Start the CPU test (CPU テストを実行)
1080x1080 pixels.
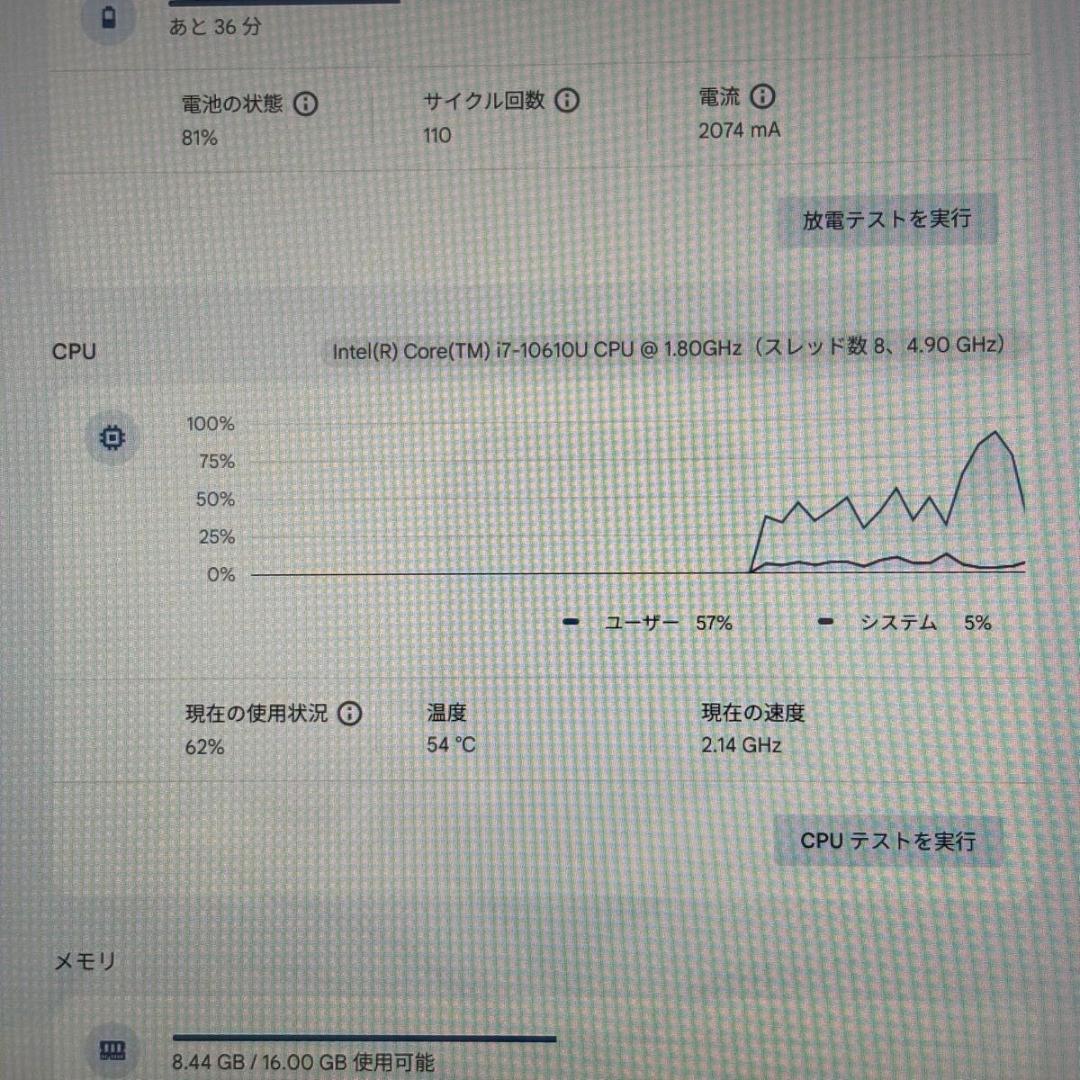[x=888, y=841]
